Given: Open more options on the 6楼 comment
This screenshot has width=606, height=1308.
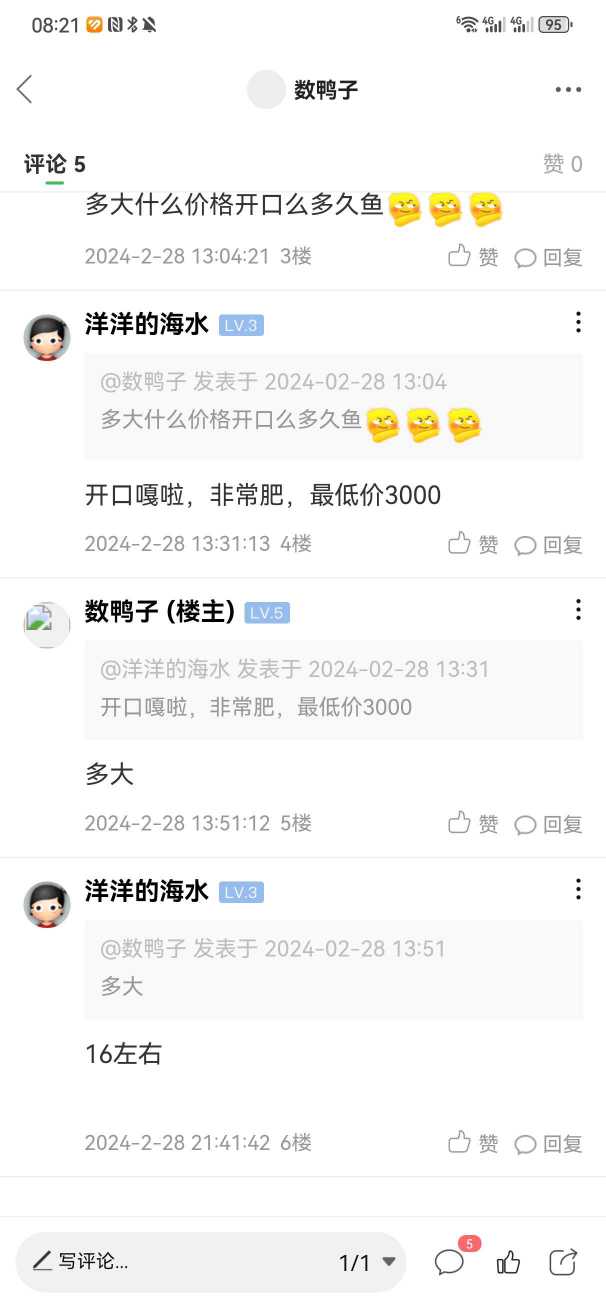Looking at the screenshot, I should click(x=578, y=889).
